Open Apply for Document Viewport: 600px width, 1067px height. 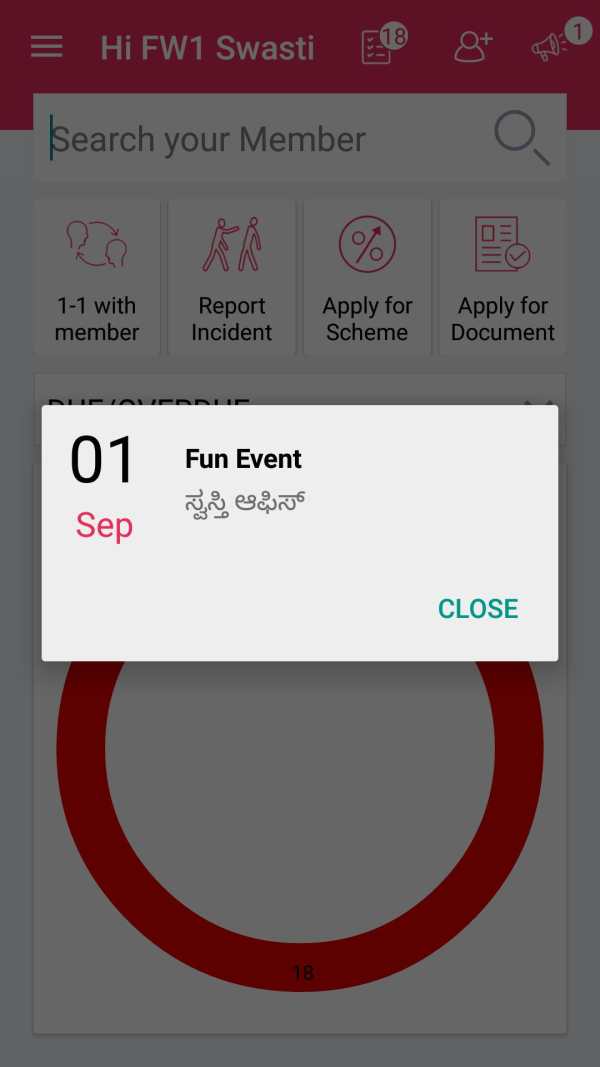tap(503, 277)
